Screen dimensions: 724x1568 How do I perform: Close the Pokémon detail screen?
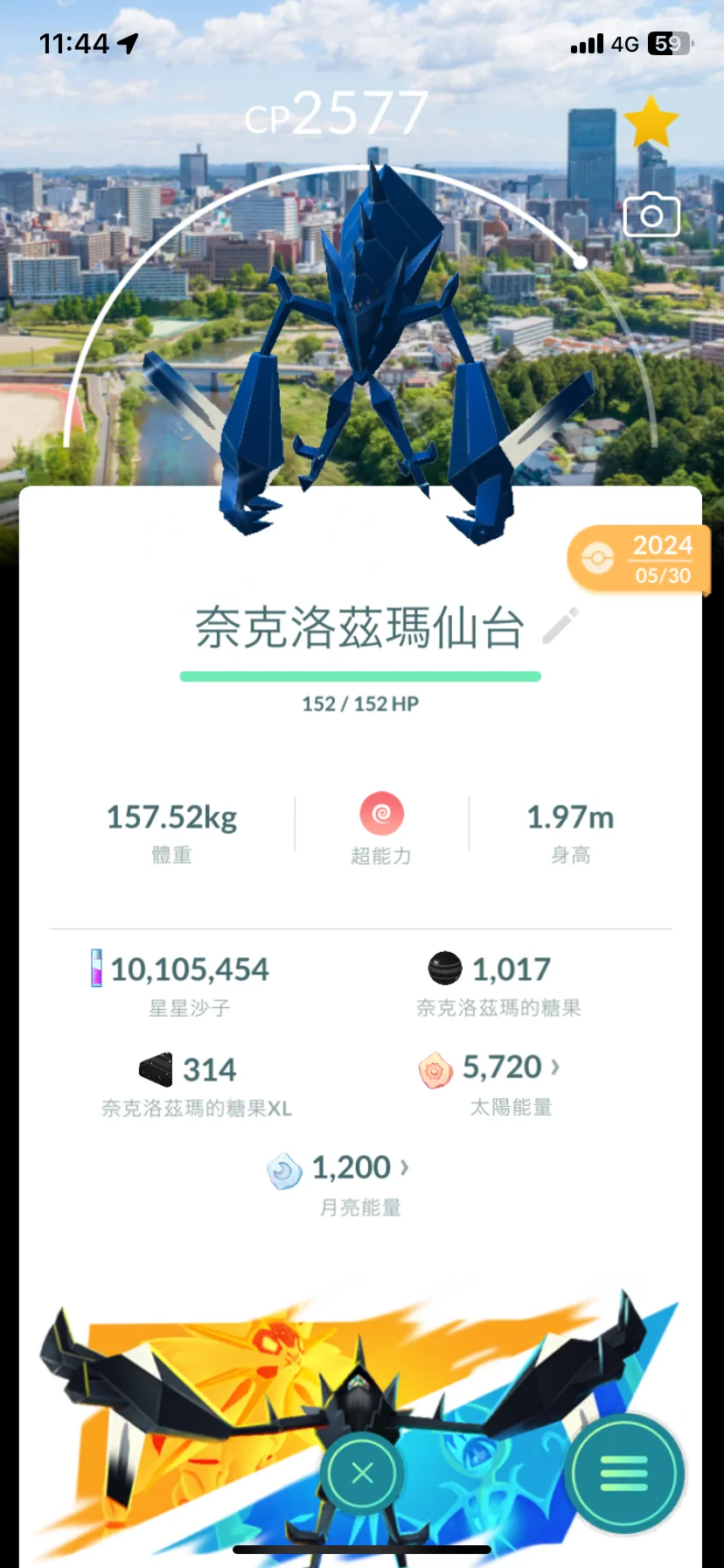click(x=362, y=1474)
